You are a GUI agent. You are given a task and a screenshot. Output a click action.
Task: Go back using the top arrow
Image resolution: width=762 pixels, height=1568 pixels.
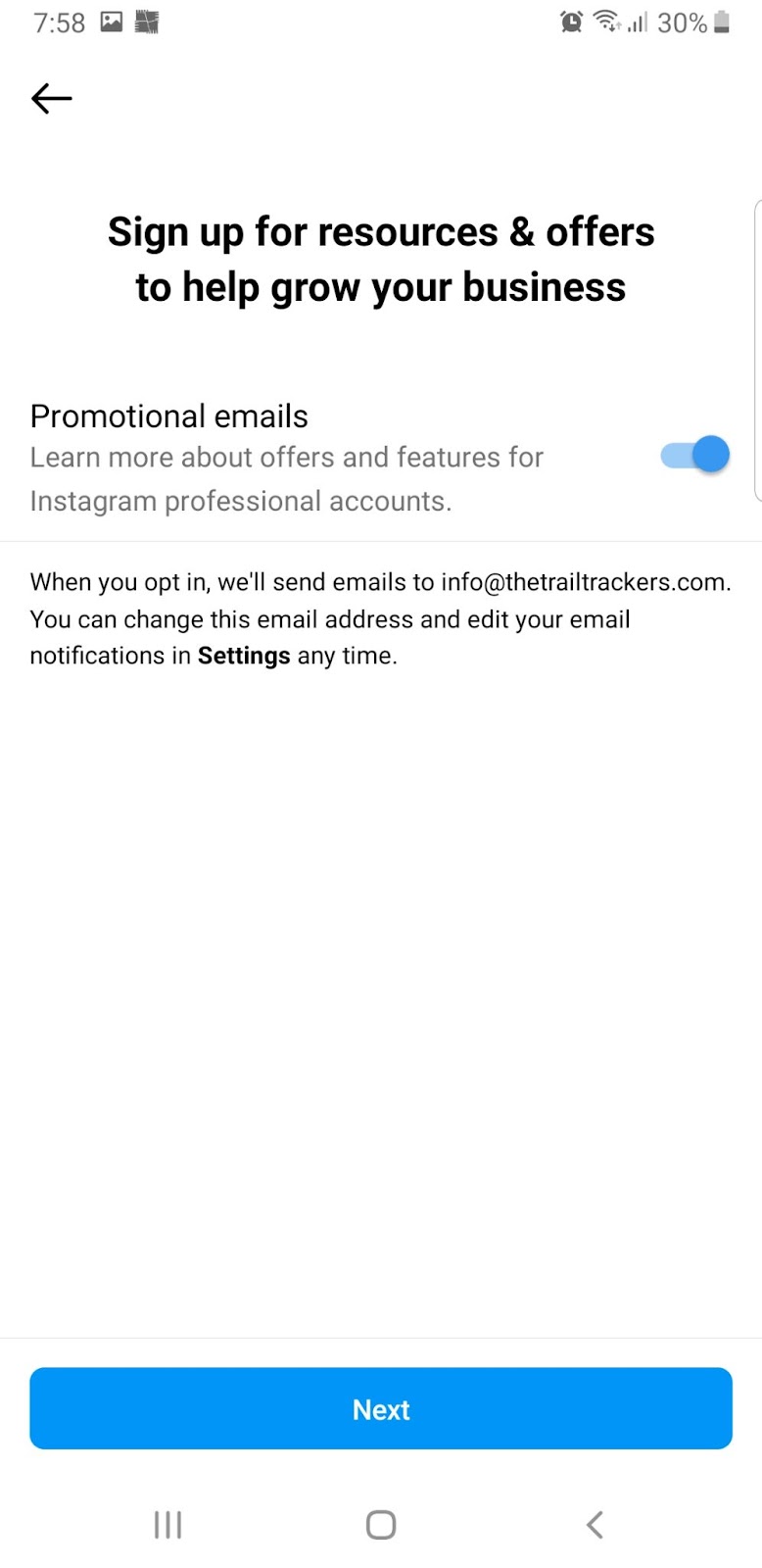tap(52, 98)
